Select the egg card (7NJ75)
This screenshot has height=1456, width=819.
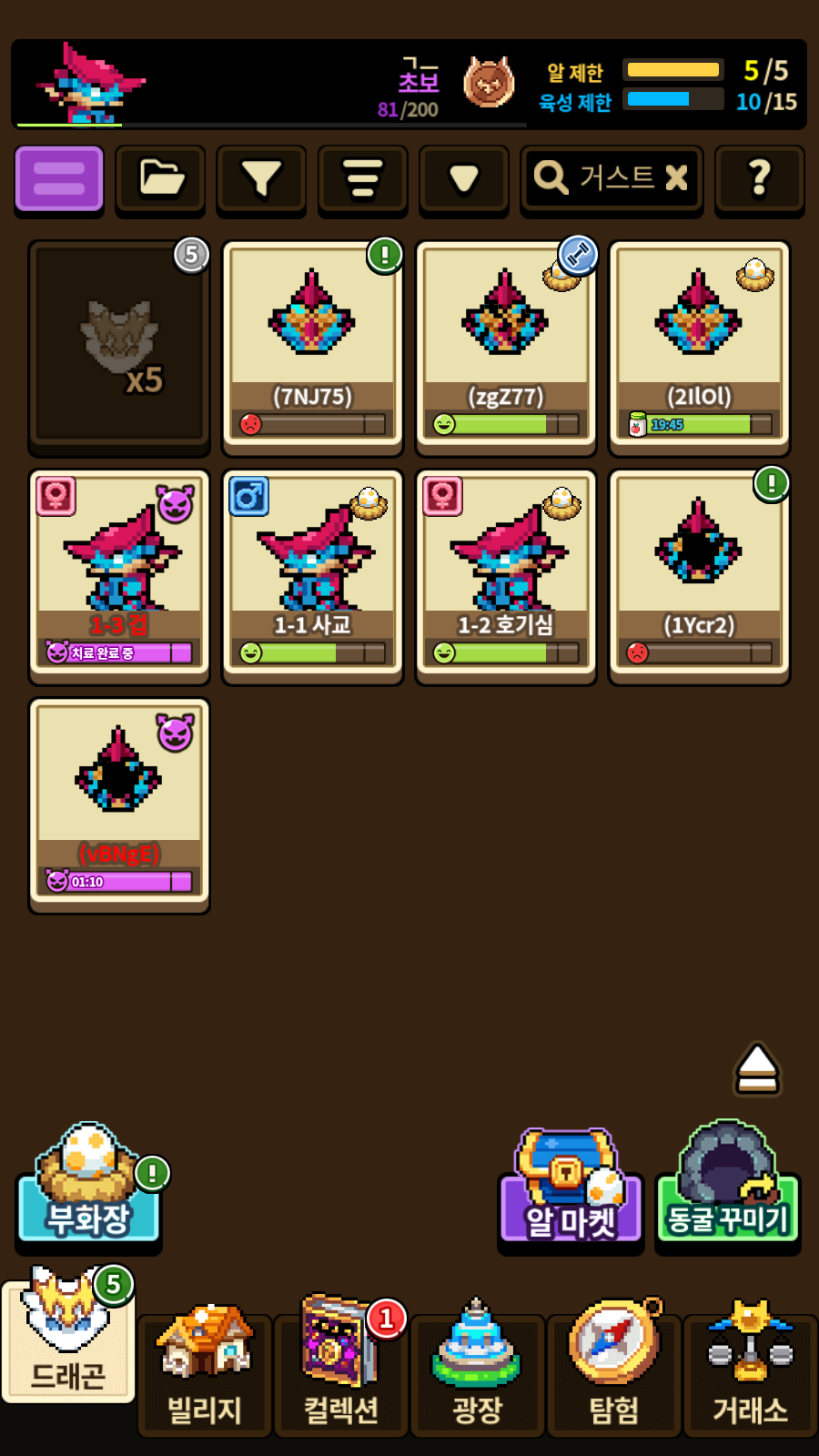click(312, 348)
